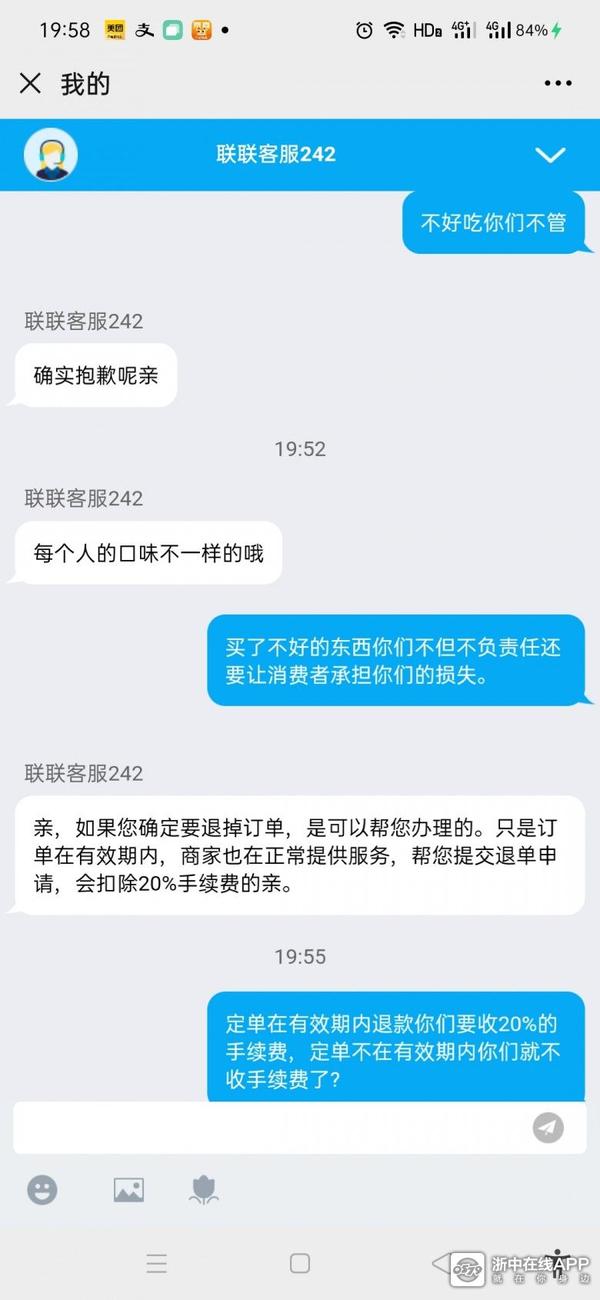Send the message with the paper-plane icon
The height and width of the screenshot is (1300, 600).
(548, 1128)
